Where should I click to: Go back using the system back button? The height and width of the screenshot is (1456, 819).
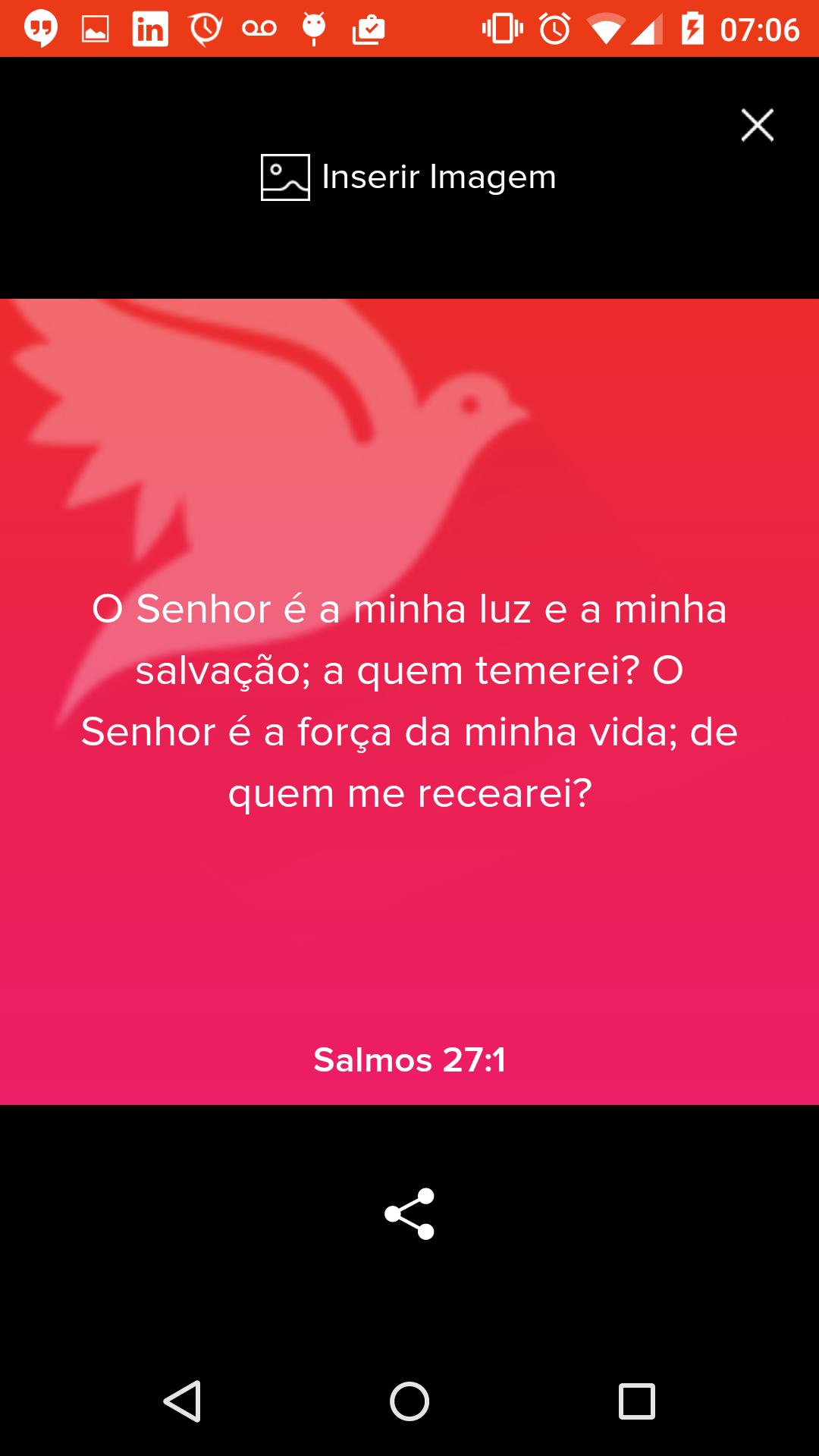[183, 1401]
